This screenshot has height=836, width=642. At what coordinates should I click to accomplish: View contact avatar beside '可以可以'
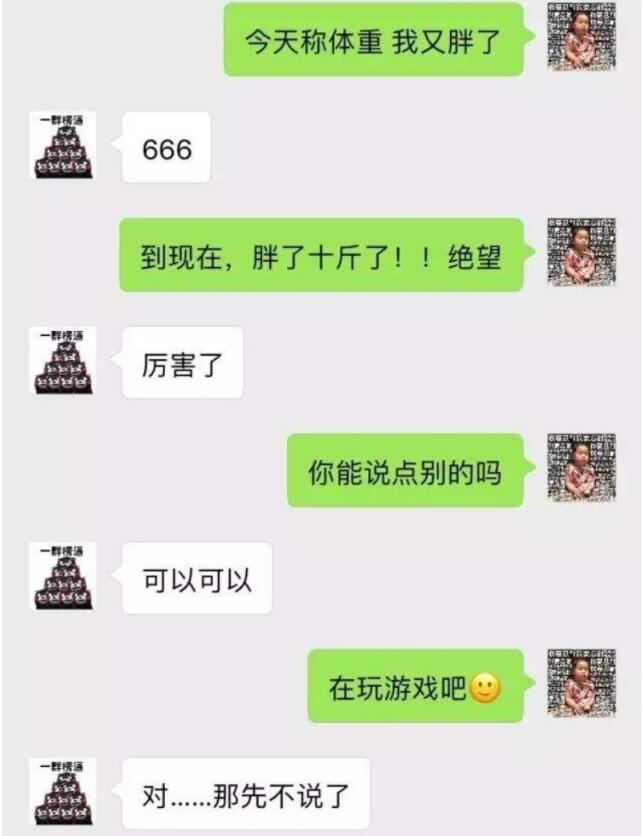coord(62,577)
